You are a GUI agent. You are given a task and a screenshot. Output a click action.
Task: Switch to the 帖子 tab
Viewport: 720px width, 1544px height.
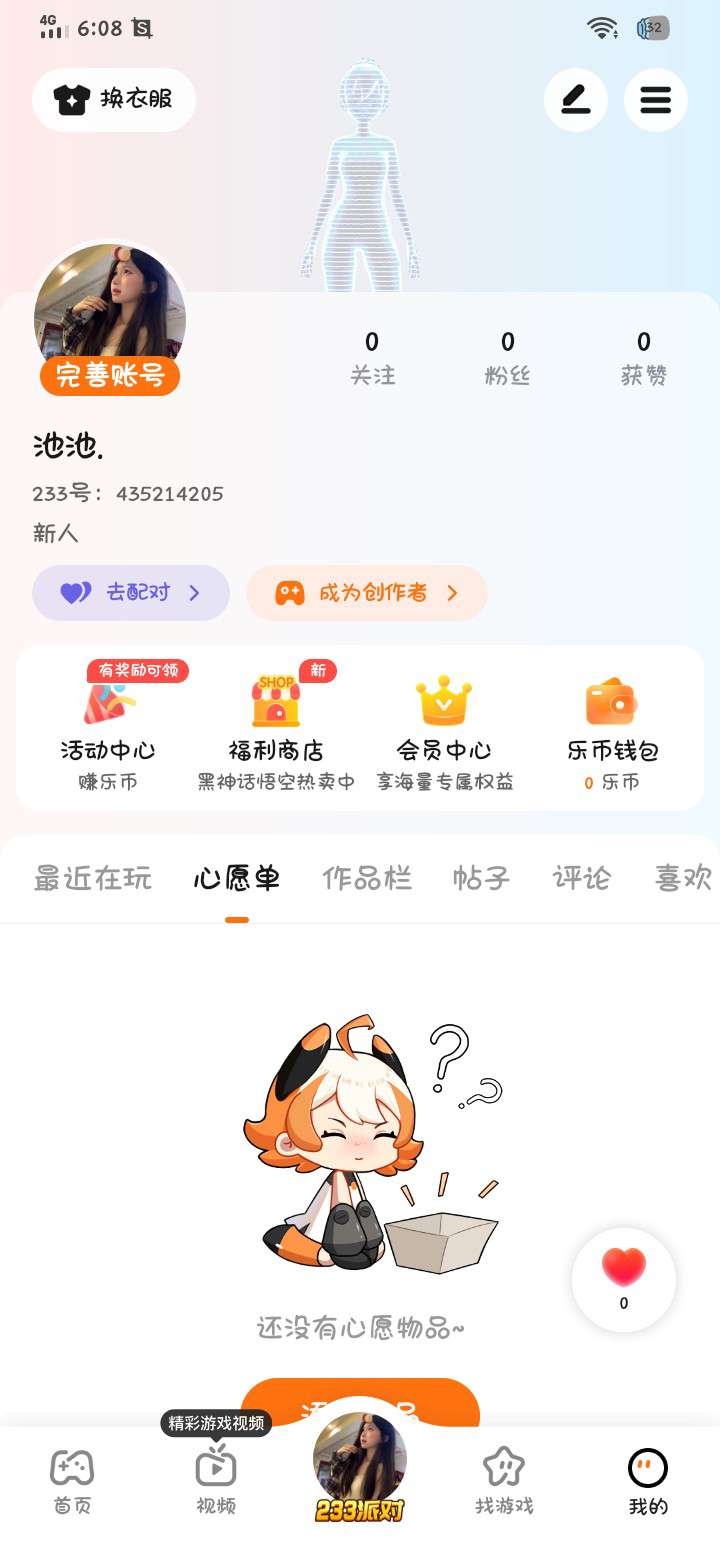click(481, 878)
